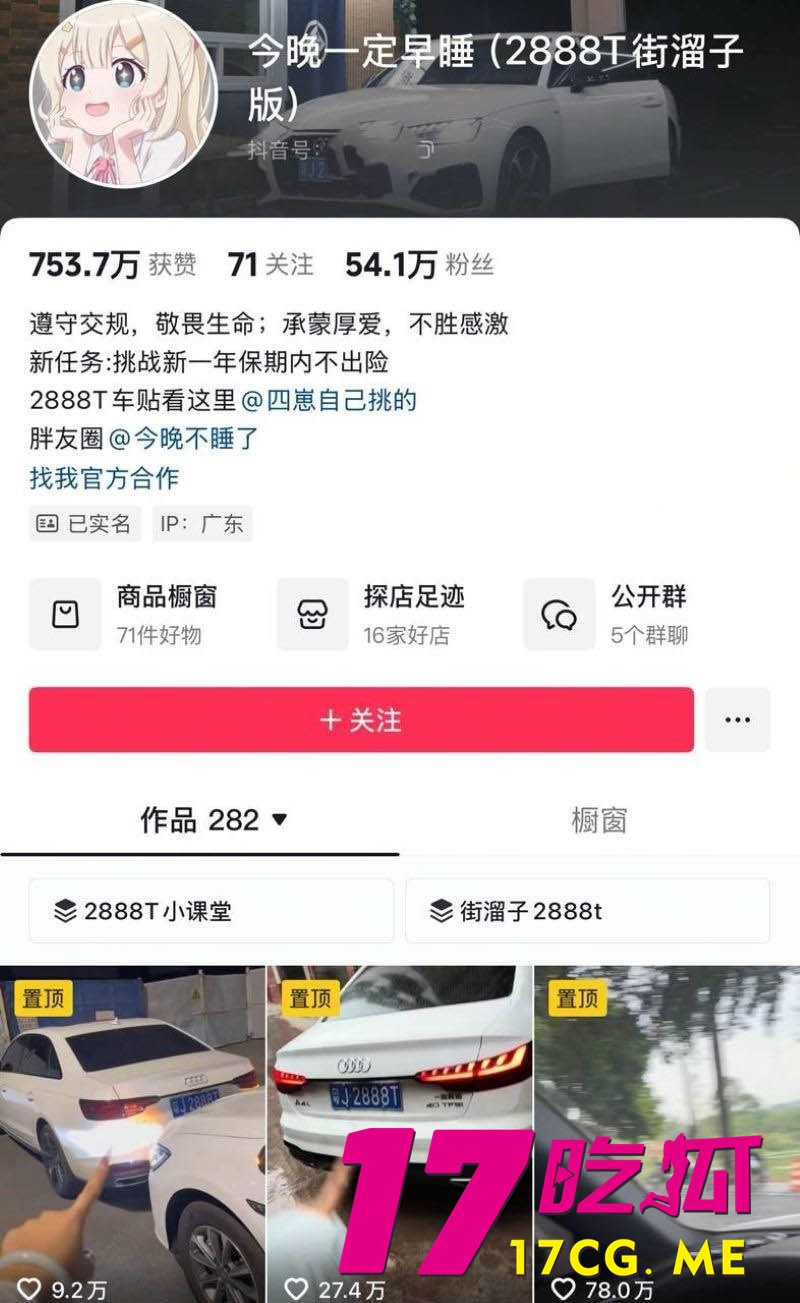The height and width of the screenshot is (1303, 800).
Task: Tap the 找我官方合作 link
Action: coord(104,478)
